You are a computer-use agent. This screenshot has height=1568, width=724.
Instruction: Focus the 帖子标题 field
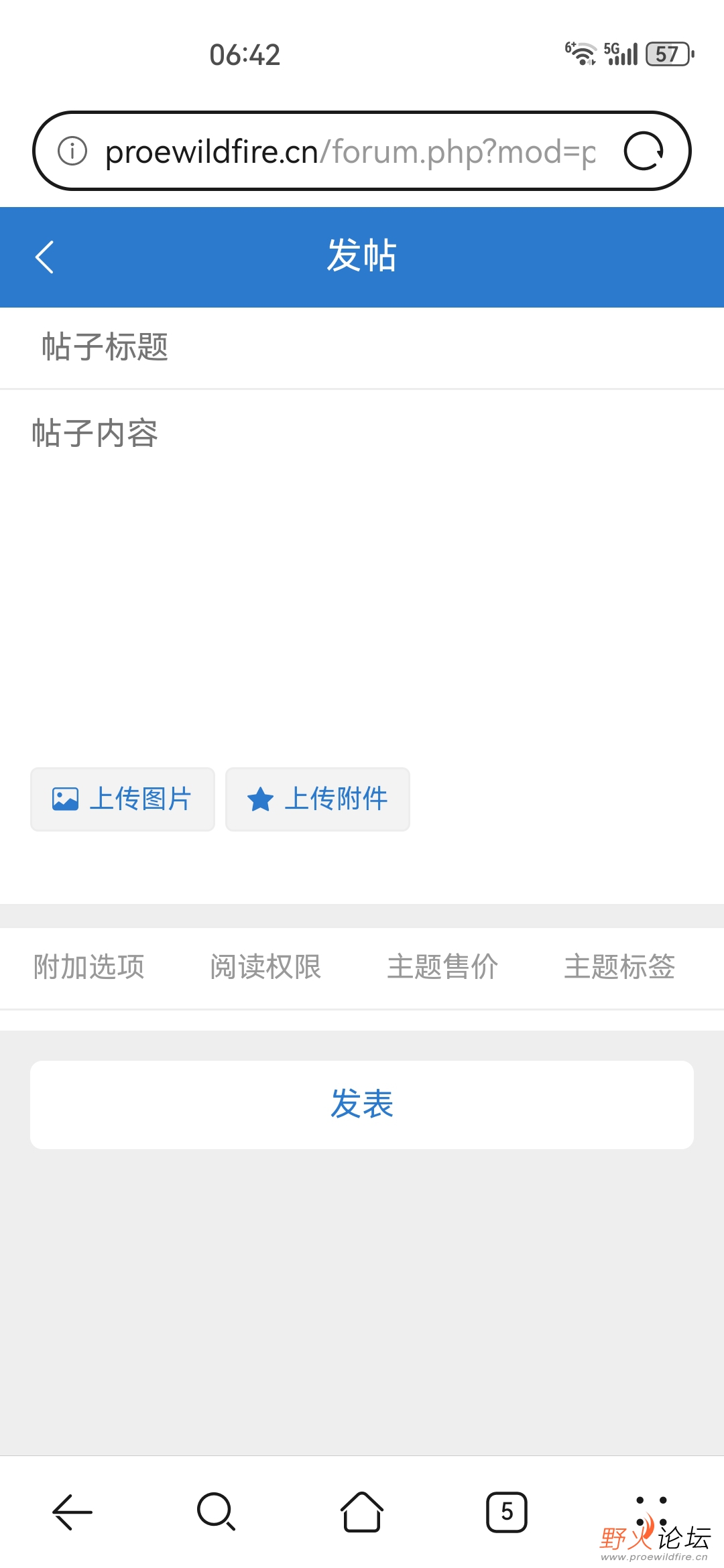[362, 347]
